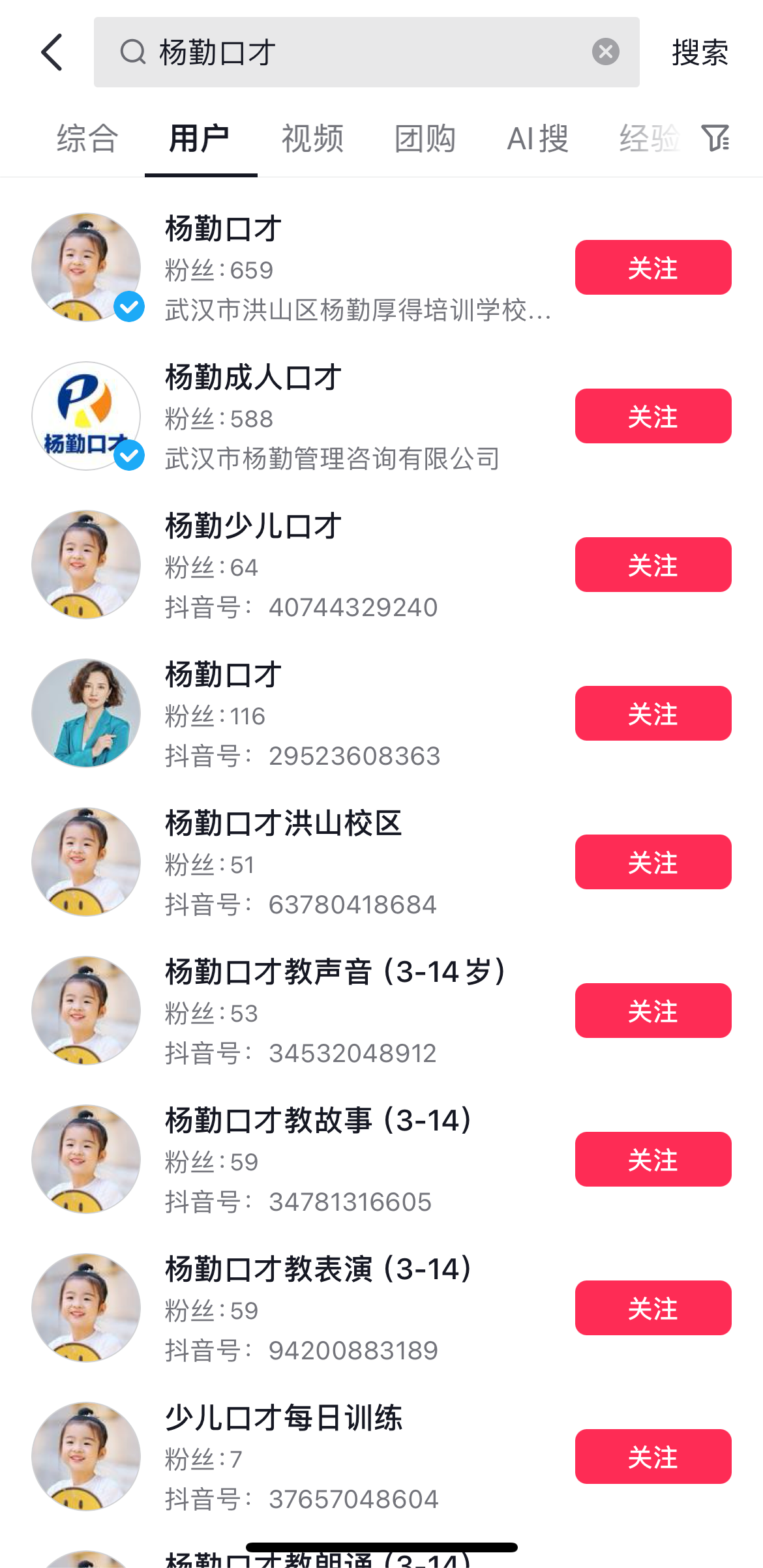
Task: Switch to the 经验 tab
Action: click(x=649, y=138)
